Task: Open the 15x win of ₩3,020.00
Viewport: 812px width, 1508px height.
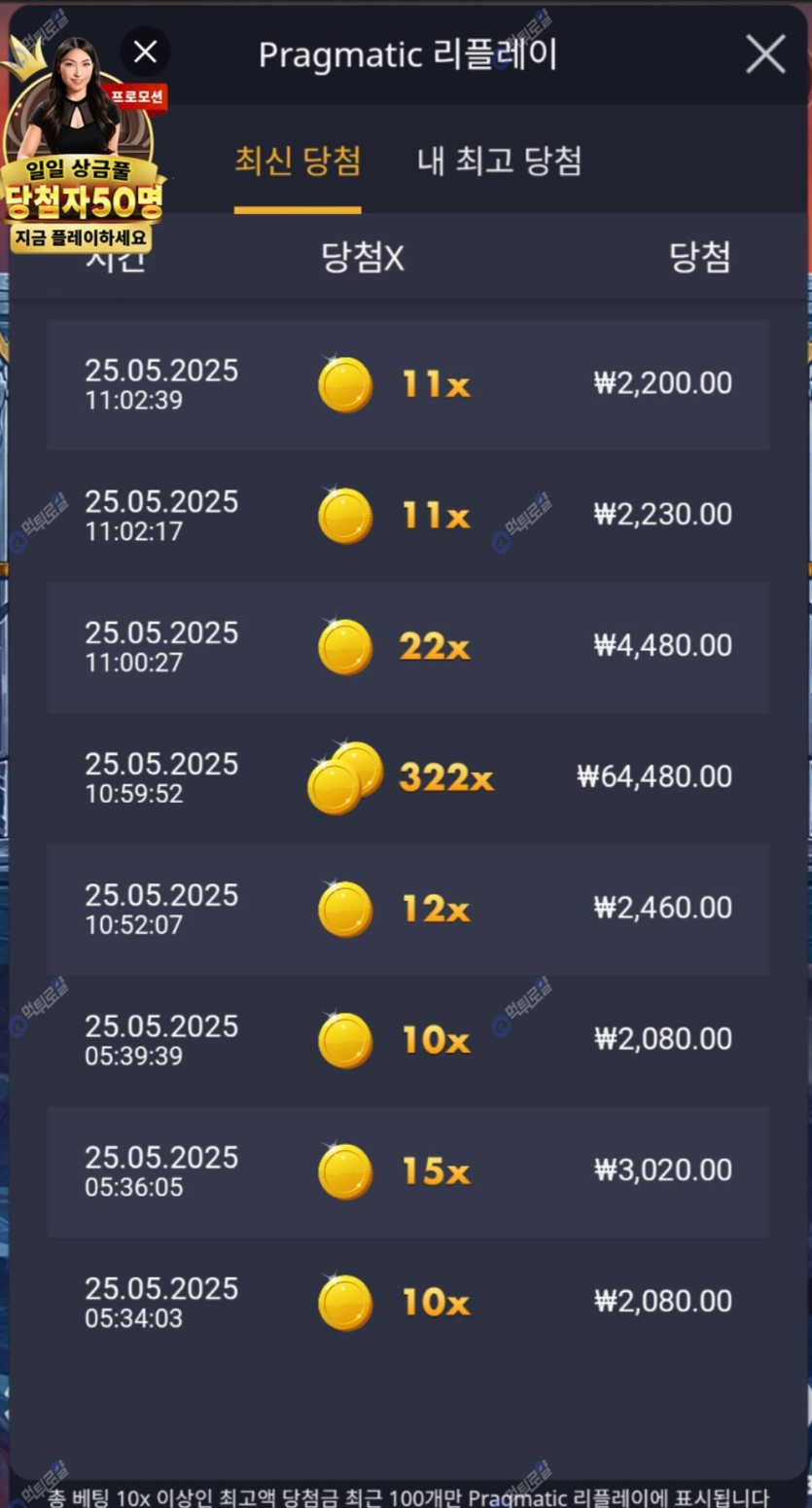Action: click(x=407, y=1172)
